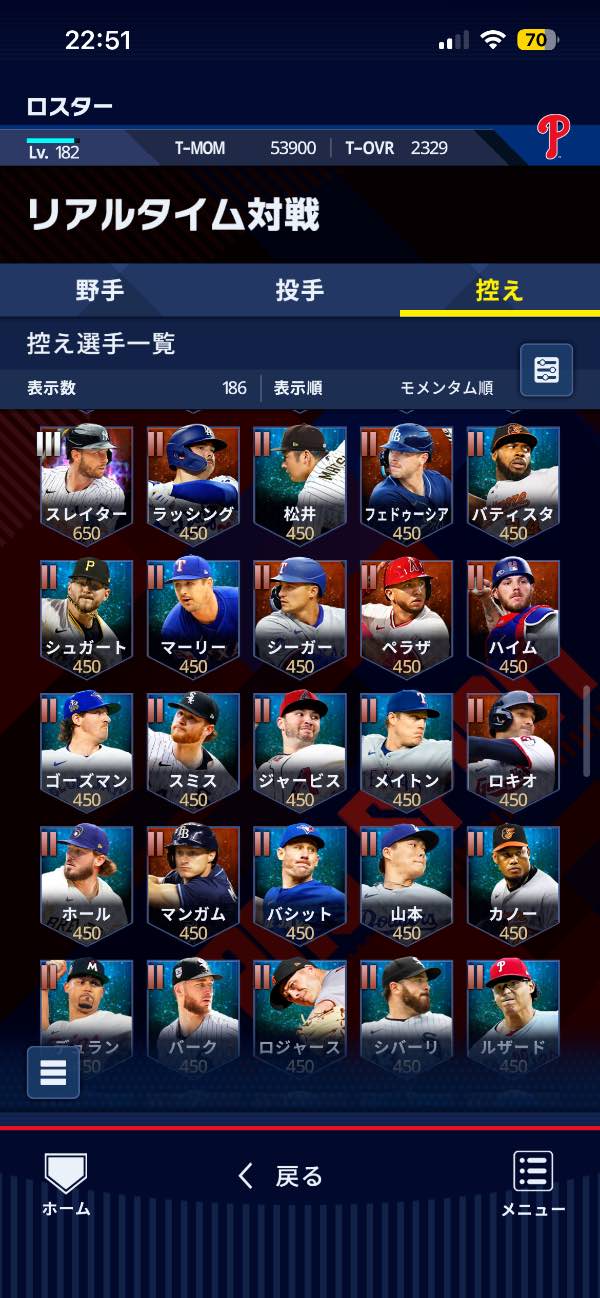Go back with 戻る
Viewport: 600px width, 1298px height.
tap(280, 1176)
